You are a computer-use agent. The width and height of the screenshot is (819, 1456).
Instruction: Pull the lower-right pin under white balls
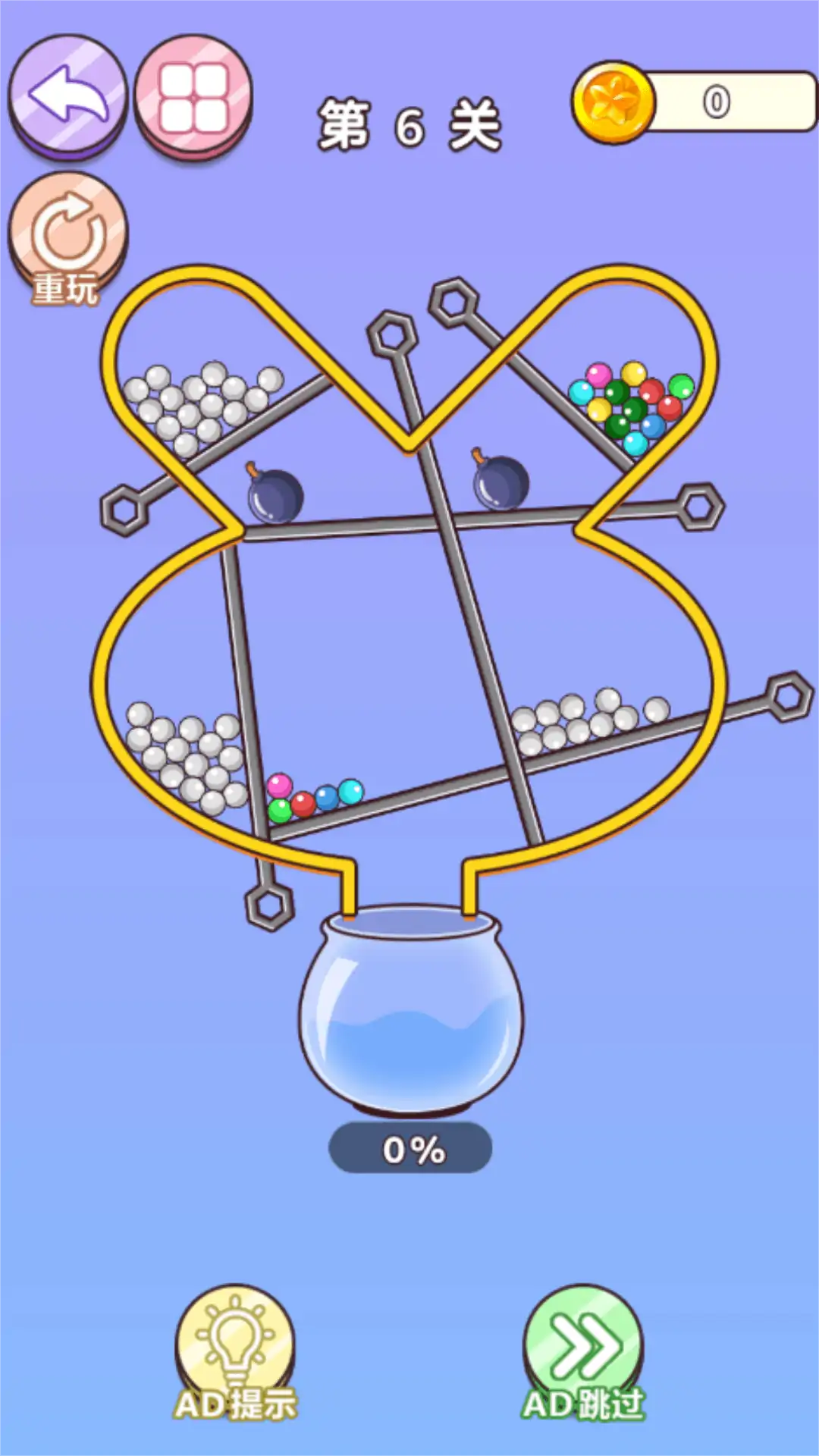(x=789, y=696)
